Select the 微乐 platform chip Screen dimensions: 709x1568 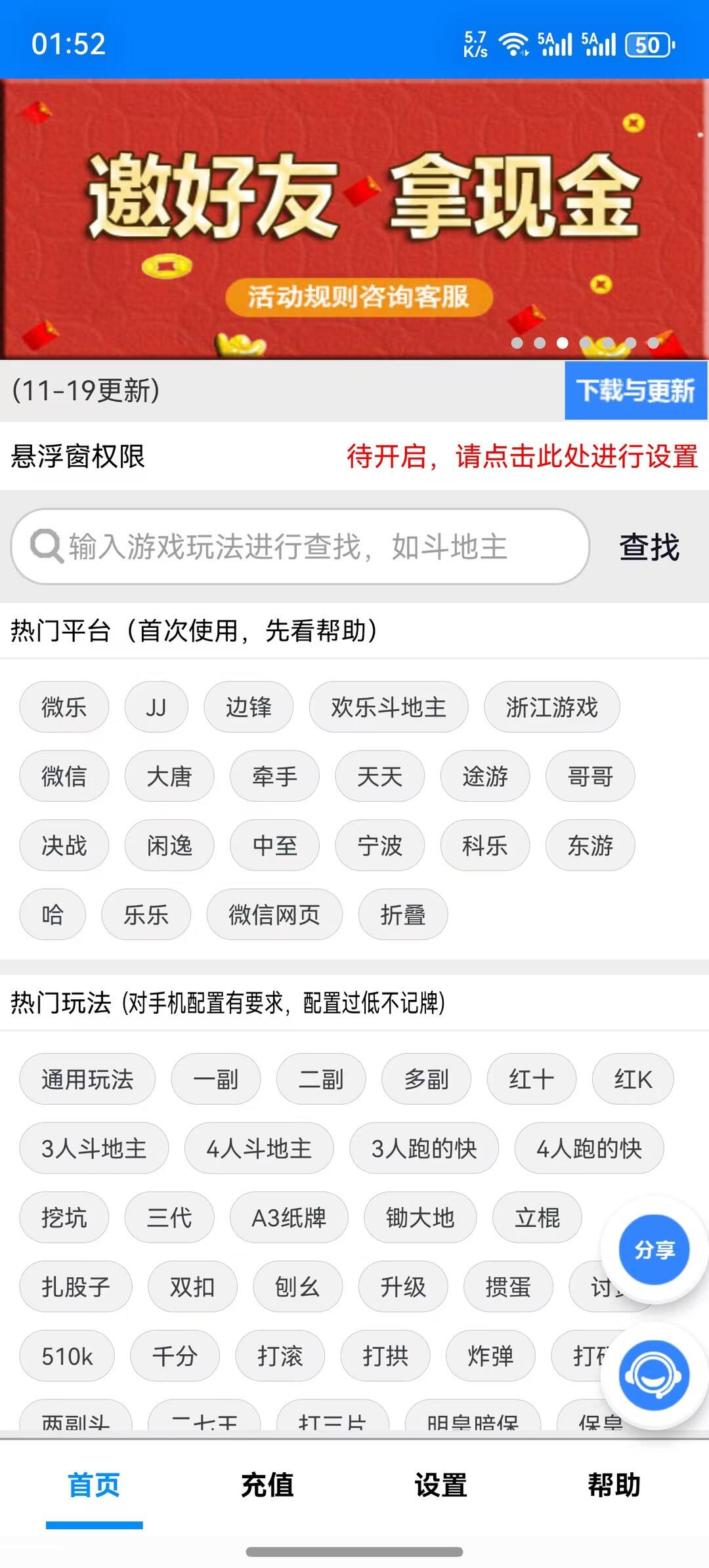[64, 707]
